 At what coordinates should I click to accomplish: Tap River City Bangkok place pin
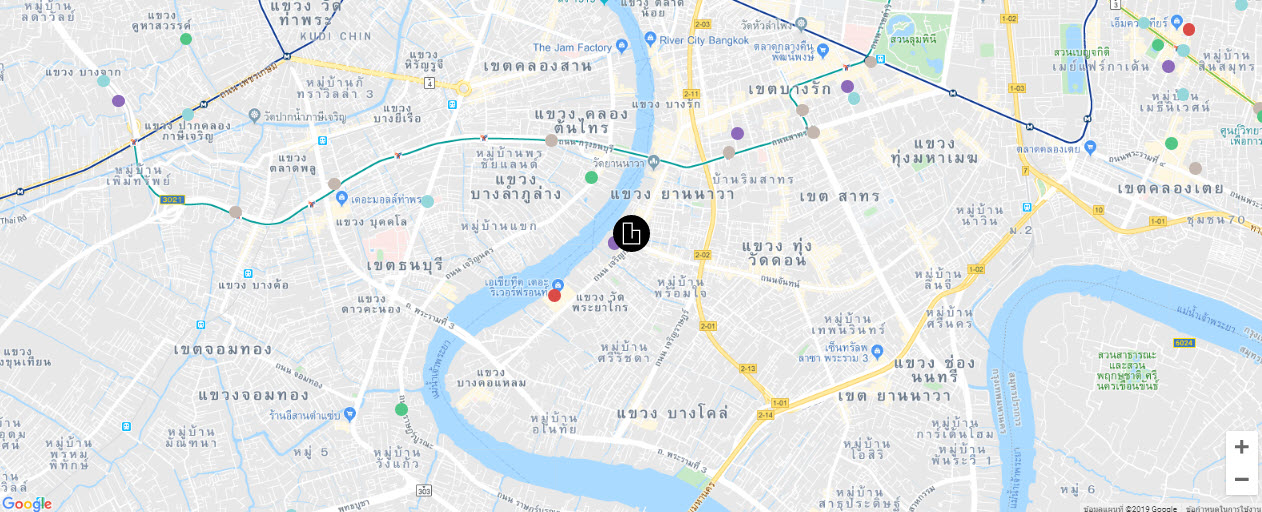point(650,39)
